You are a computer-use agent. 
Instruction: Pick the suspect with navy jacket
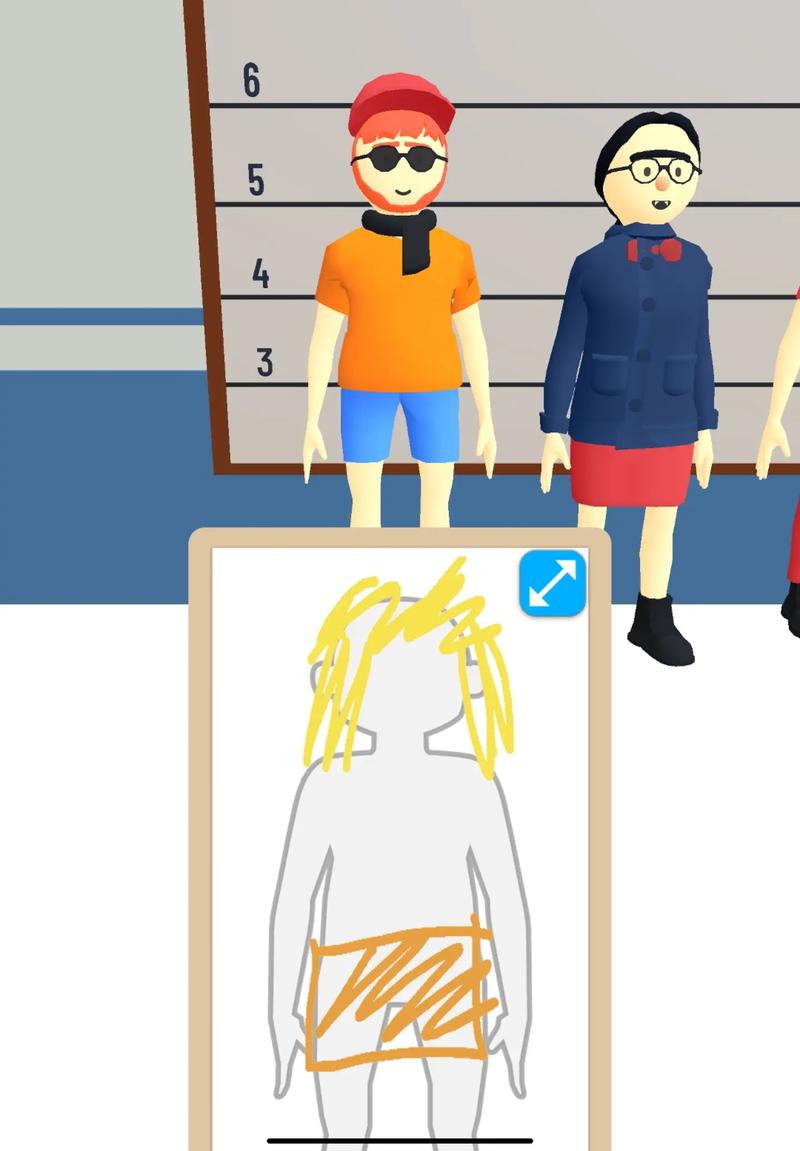tap(632, 340)
